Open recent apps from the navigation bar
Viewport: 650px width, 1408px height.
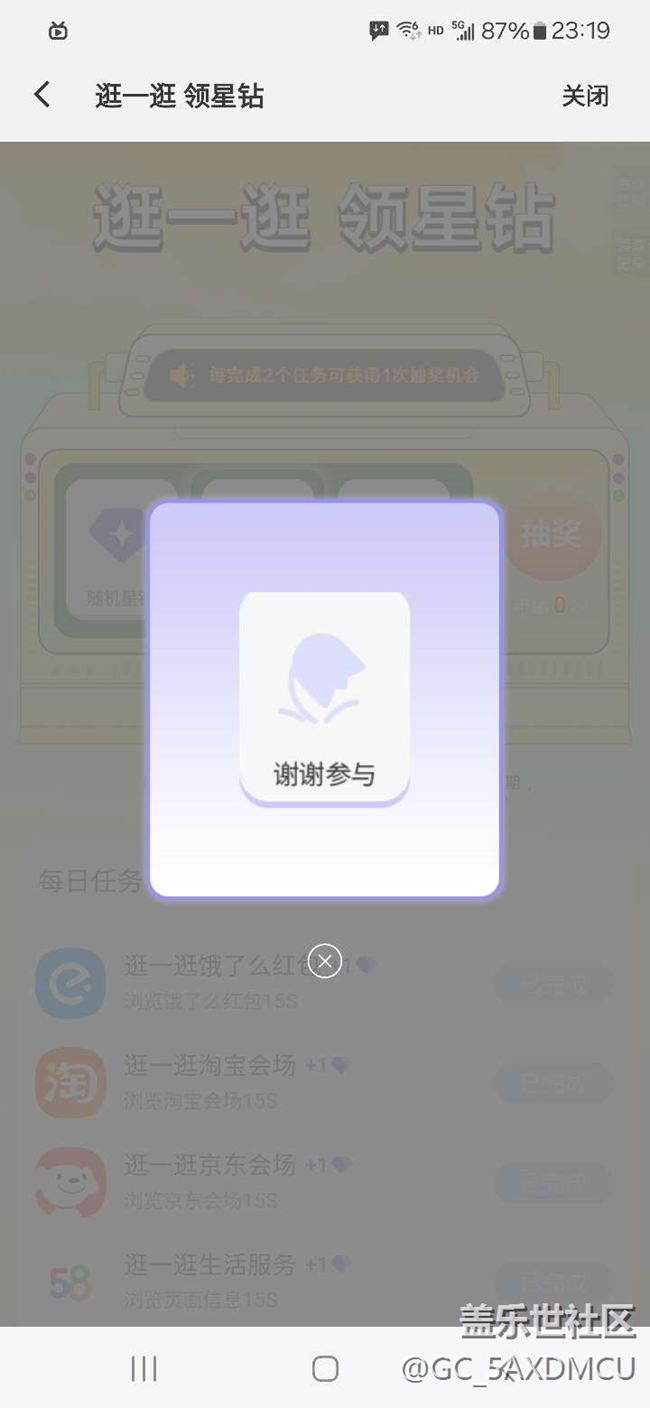144,1369
